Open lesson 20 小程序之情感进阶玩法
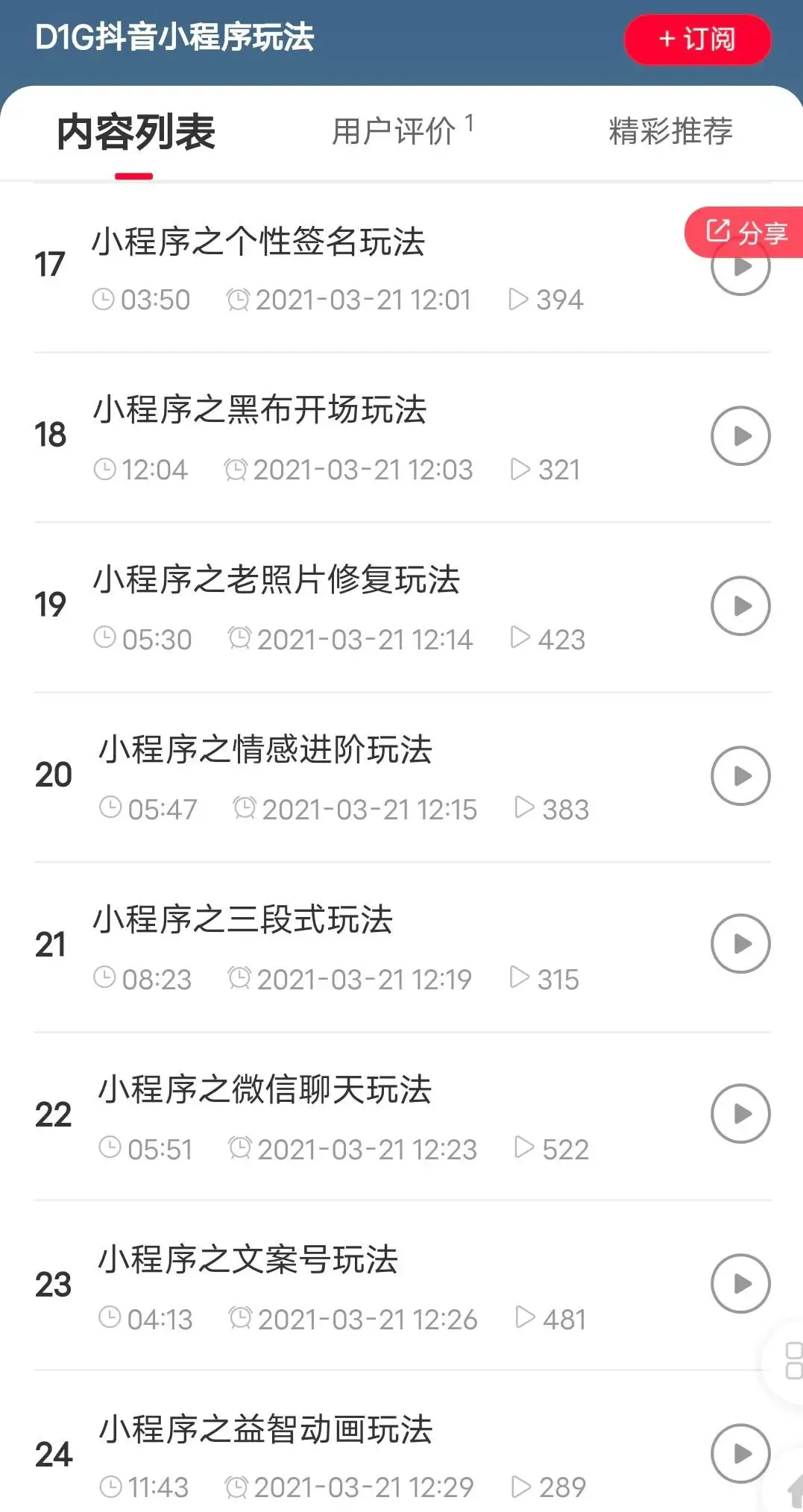The height and width of the screenshot is (1512, 803). click(x=265, y=750)
